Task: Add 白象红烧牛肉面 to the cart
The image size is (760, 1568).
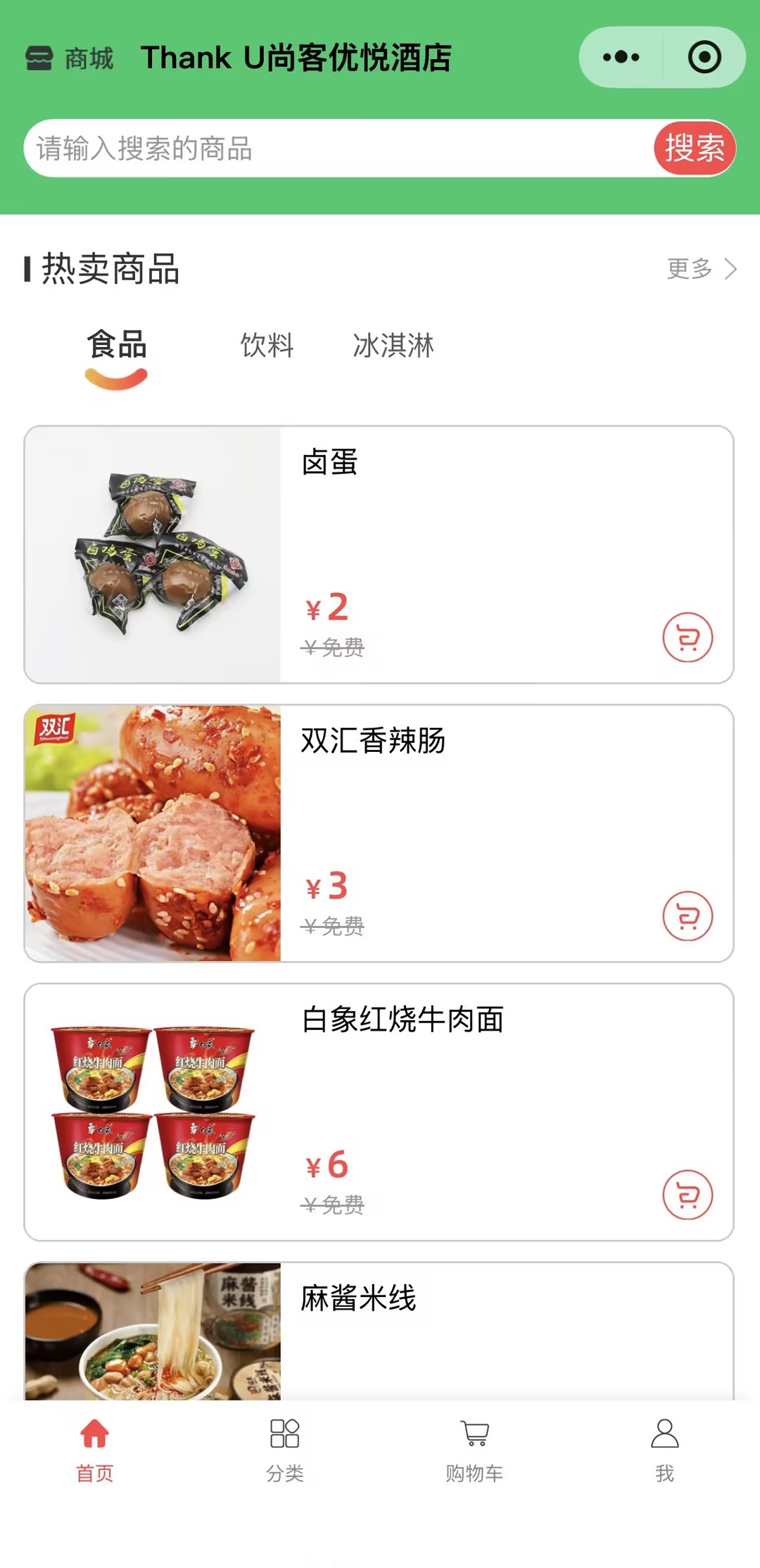Action: pyautogui.click(x=688, y=1195)
